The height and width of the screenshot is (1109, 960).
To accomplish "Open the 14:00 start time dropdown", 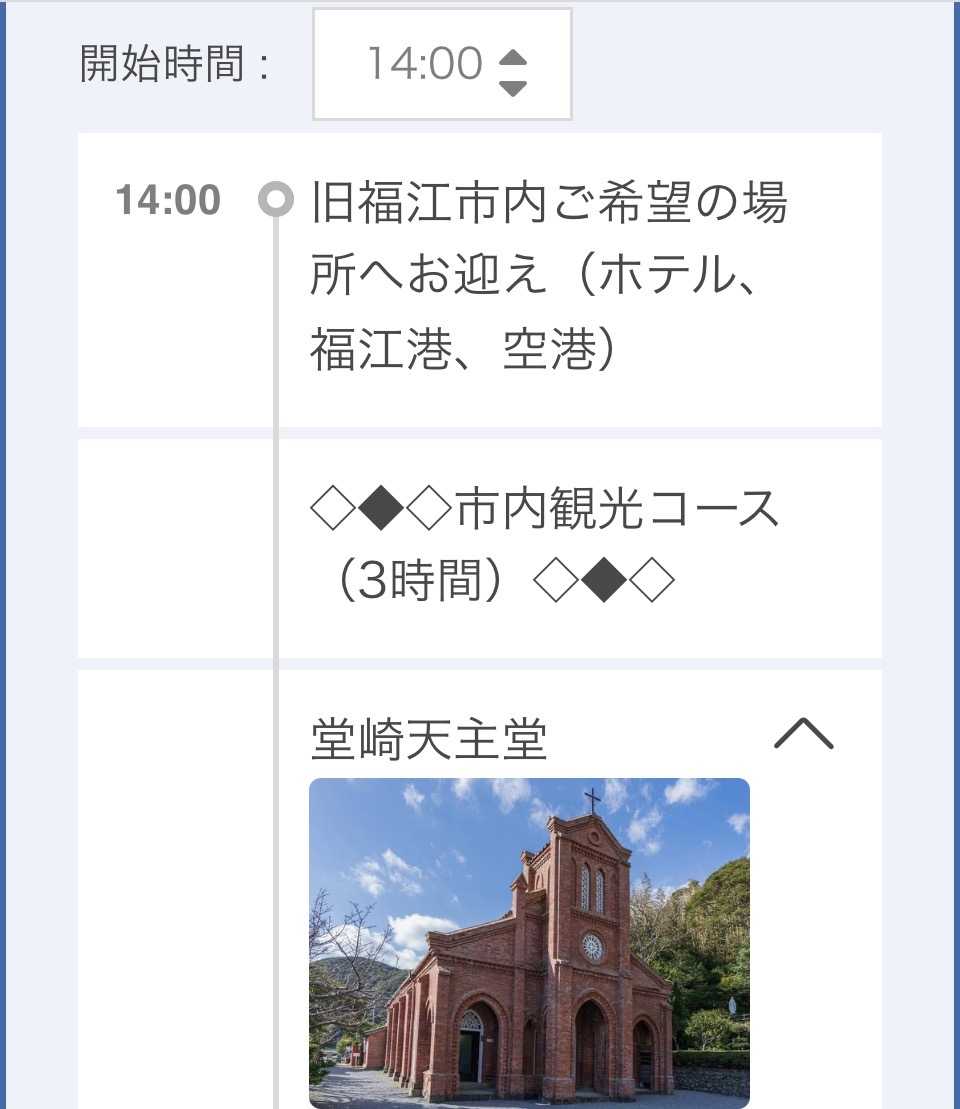I will 442,65.
